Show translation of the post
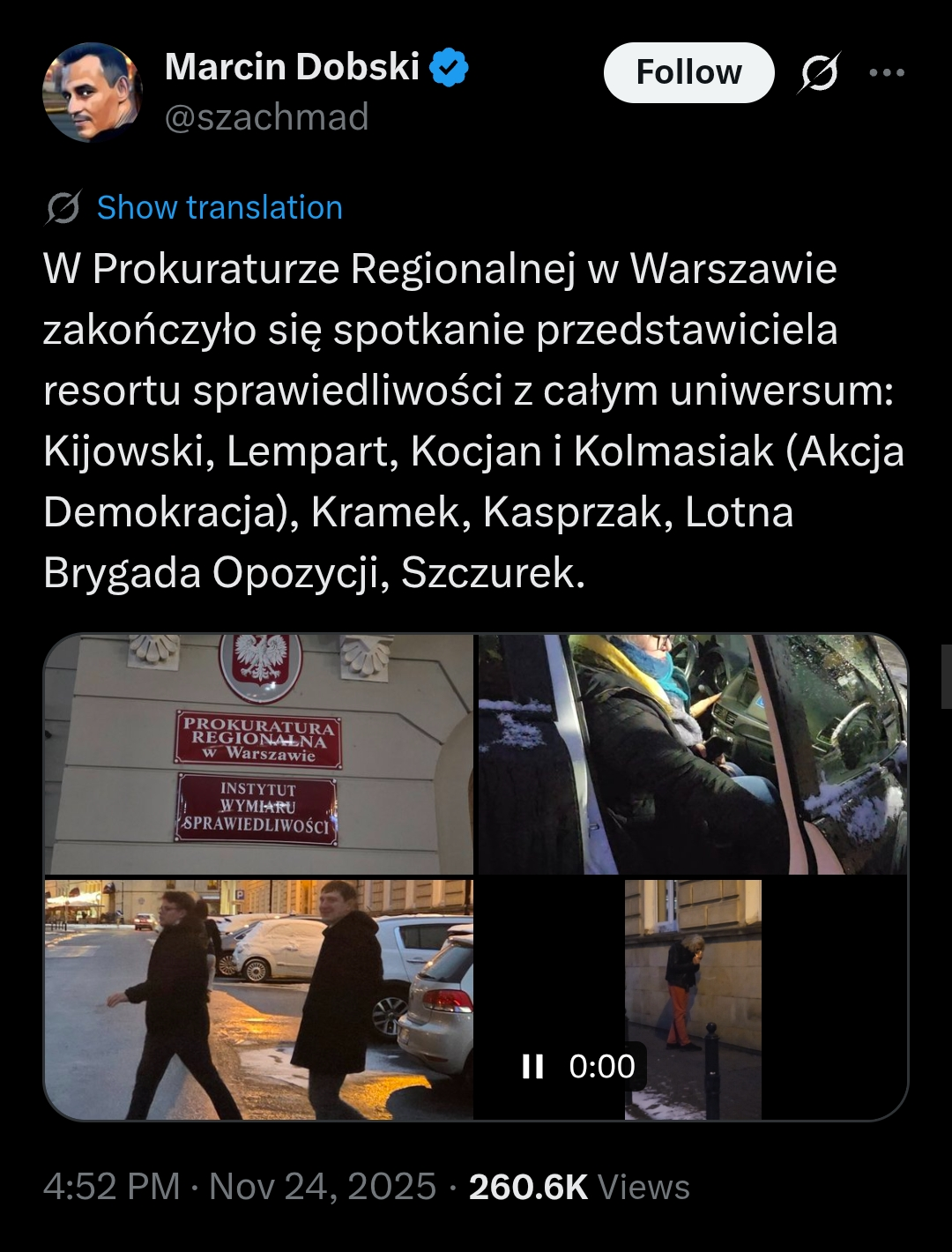 (x=219, y=208)
